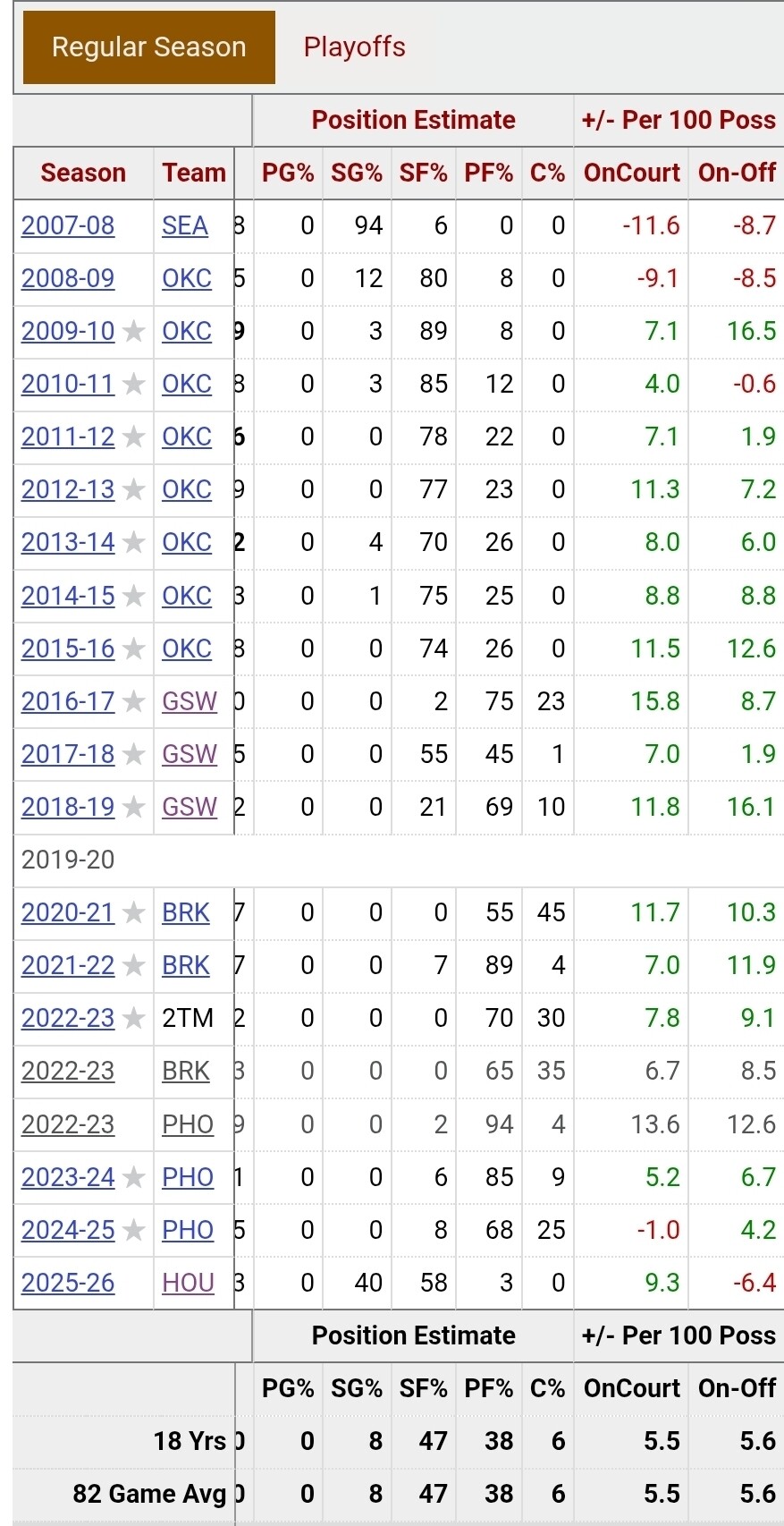Sort table by the top On-Off column header
The height and width of the screenshot is (1526, 784).
[x=737, y=173]
